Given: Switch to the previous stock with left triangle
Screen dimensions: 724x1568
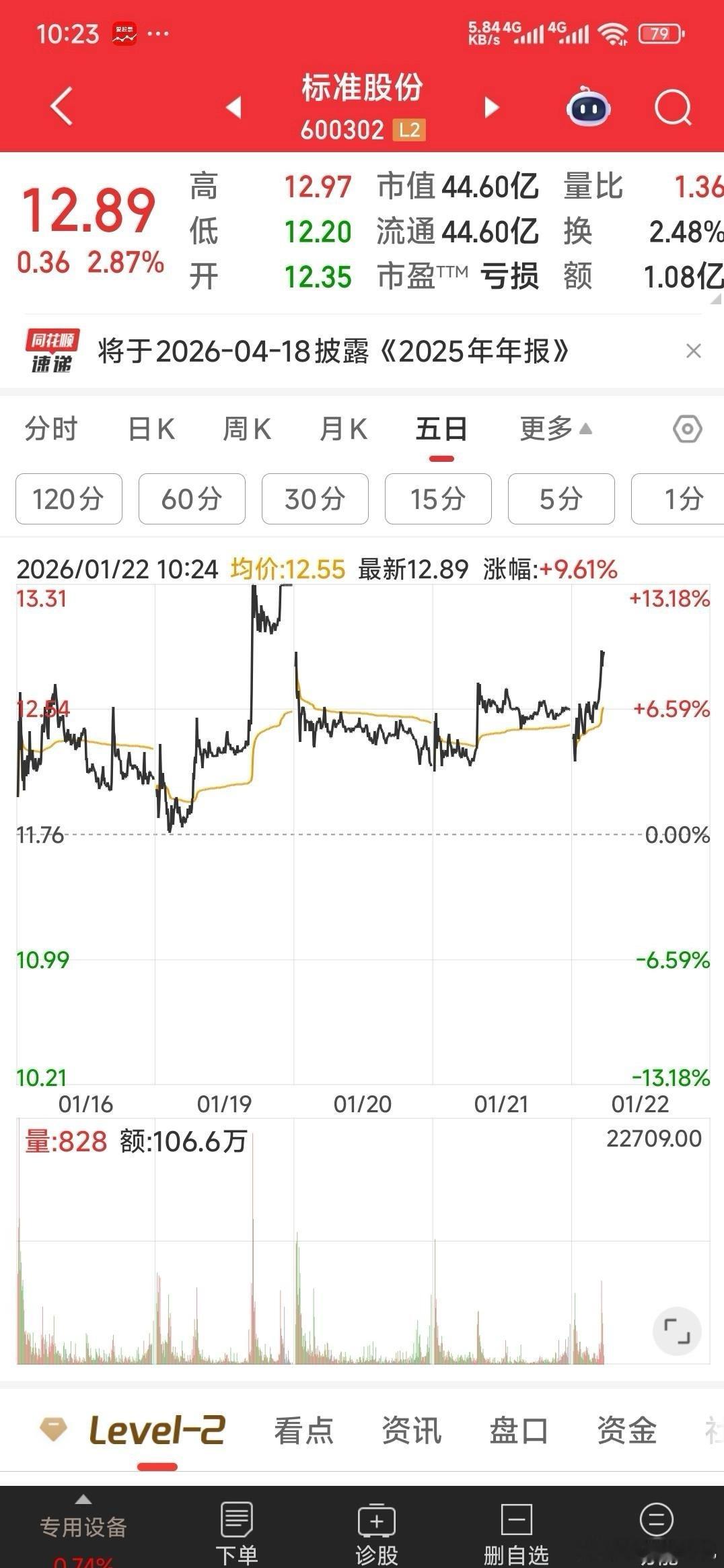Looking at the screenshot, I should [x=233, y=107].
